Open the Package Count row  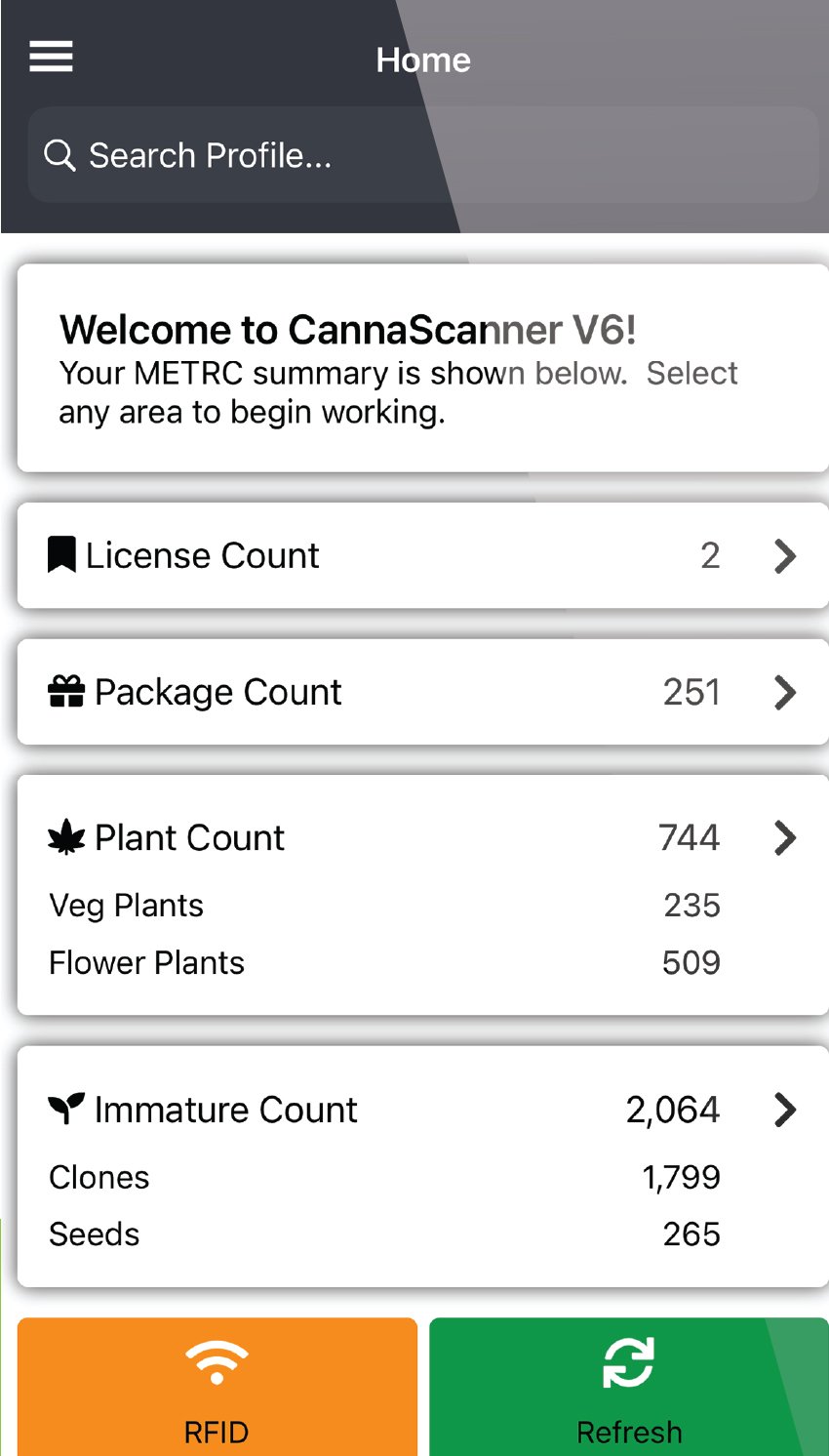point(421,692)
